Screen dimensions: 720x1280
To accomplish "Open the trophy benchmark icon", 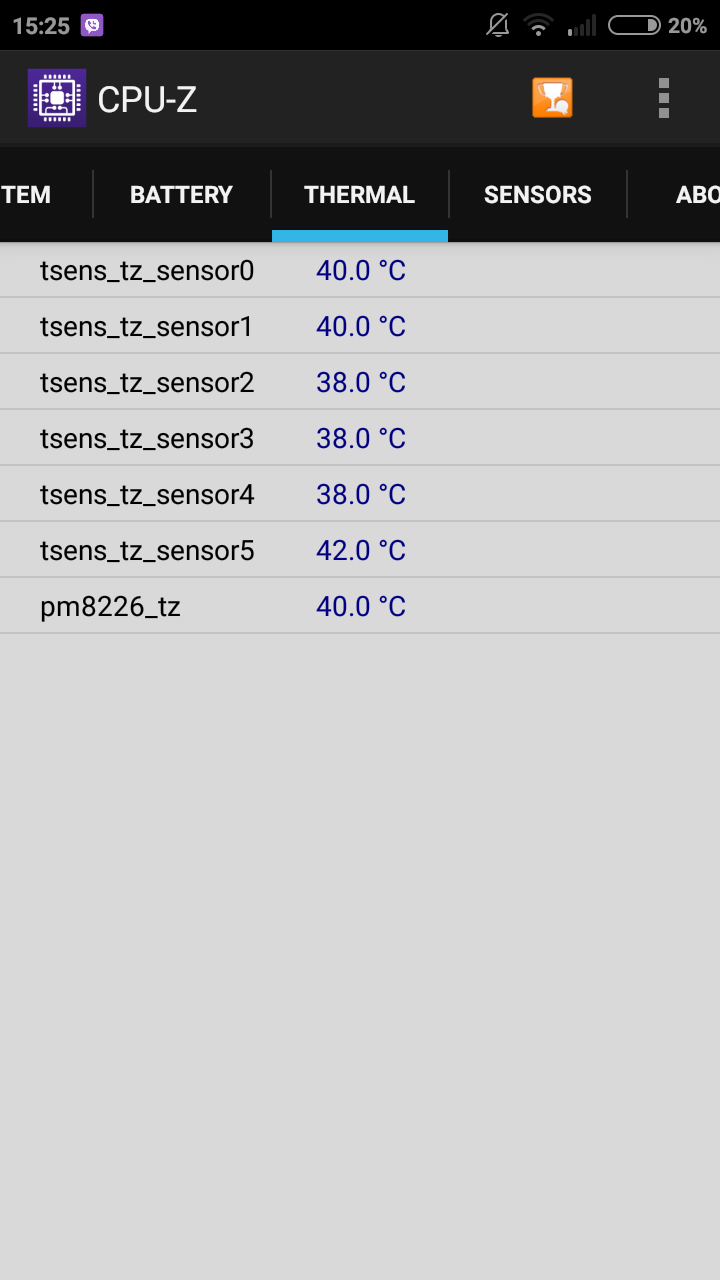I will point(552,98).
